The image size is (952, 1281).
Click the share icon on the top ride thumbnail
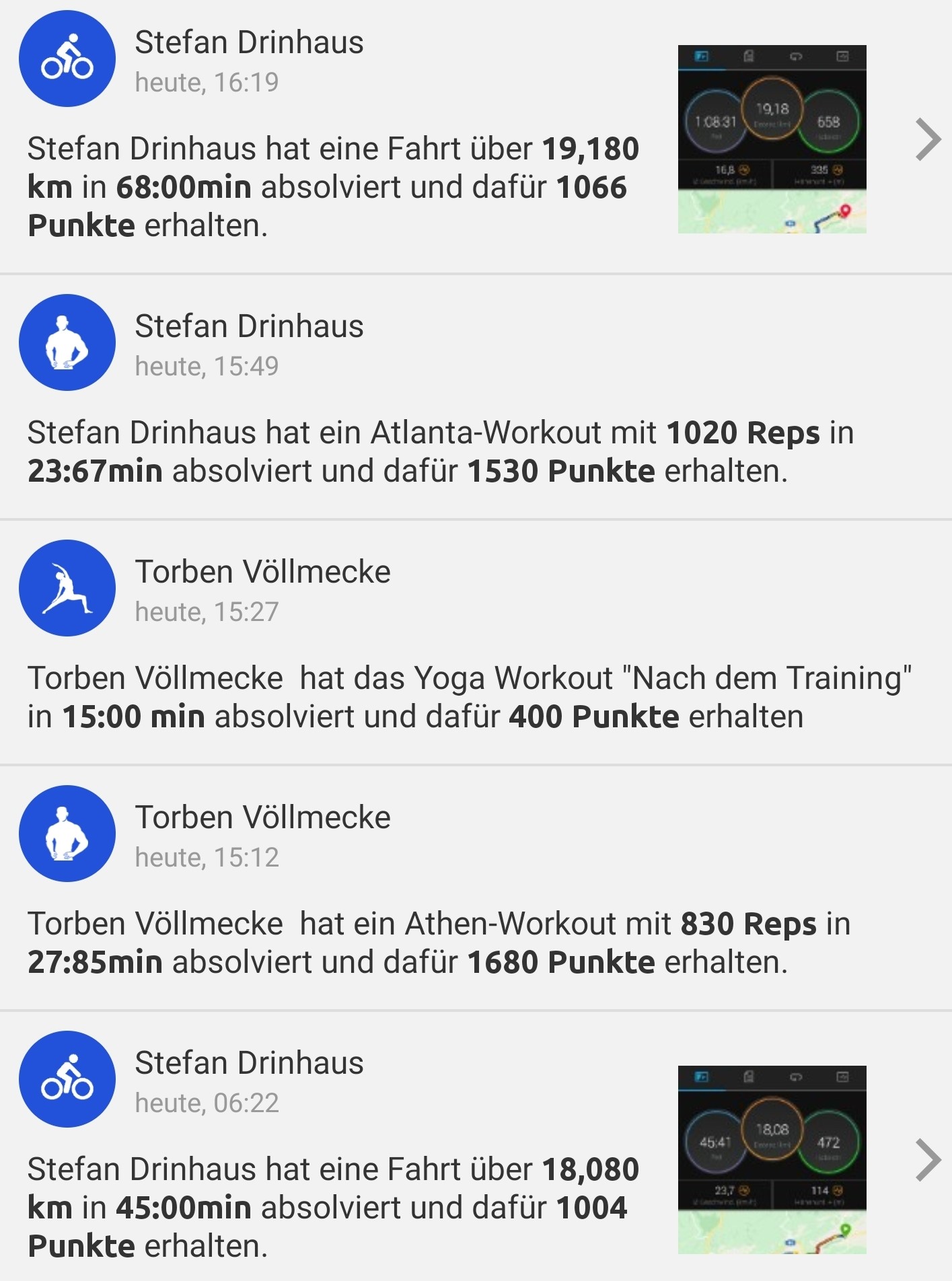point(843,55)
